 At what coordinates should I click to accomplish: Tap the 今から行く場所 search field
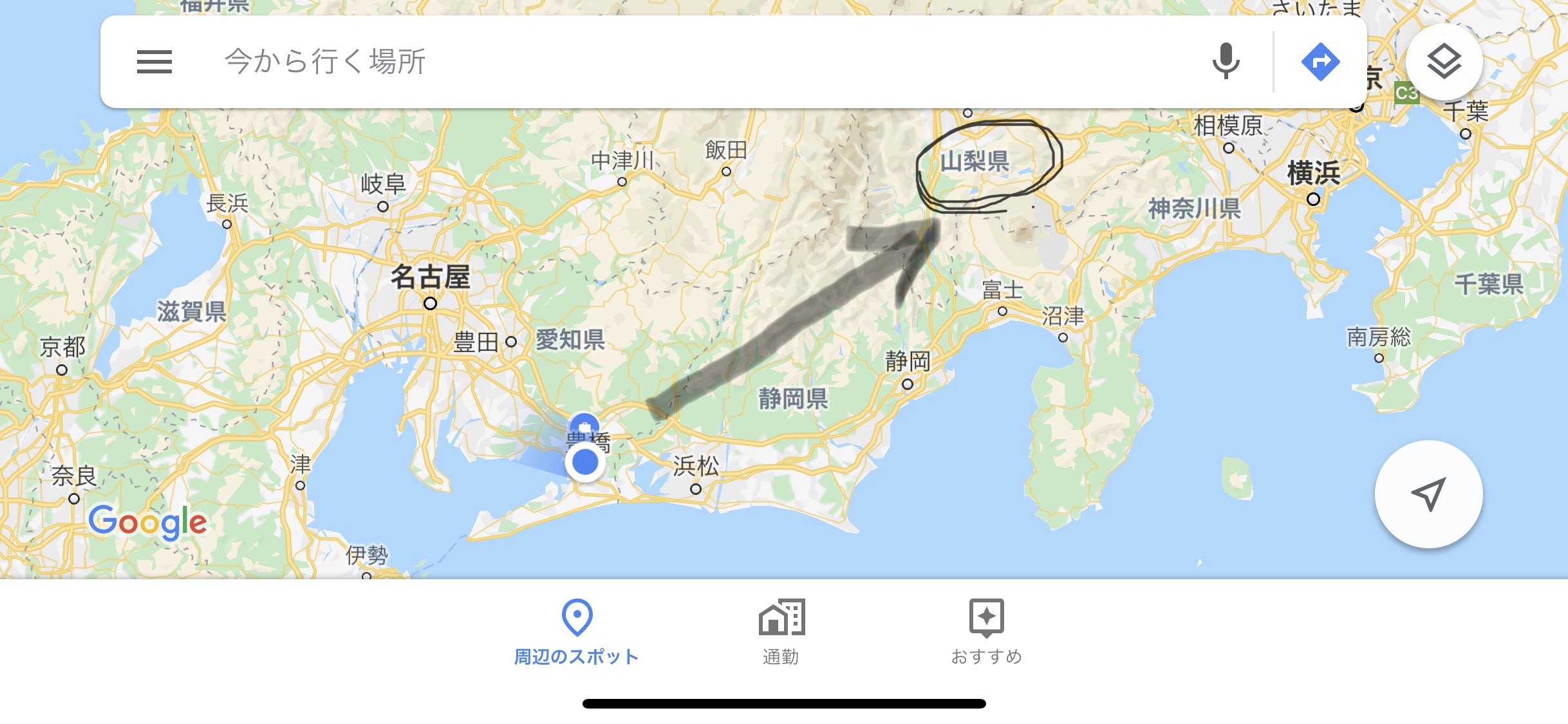(x=644, y=62)
